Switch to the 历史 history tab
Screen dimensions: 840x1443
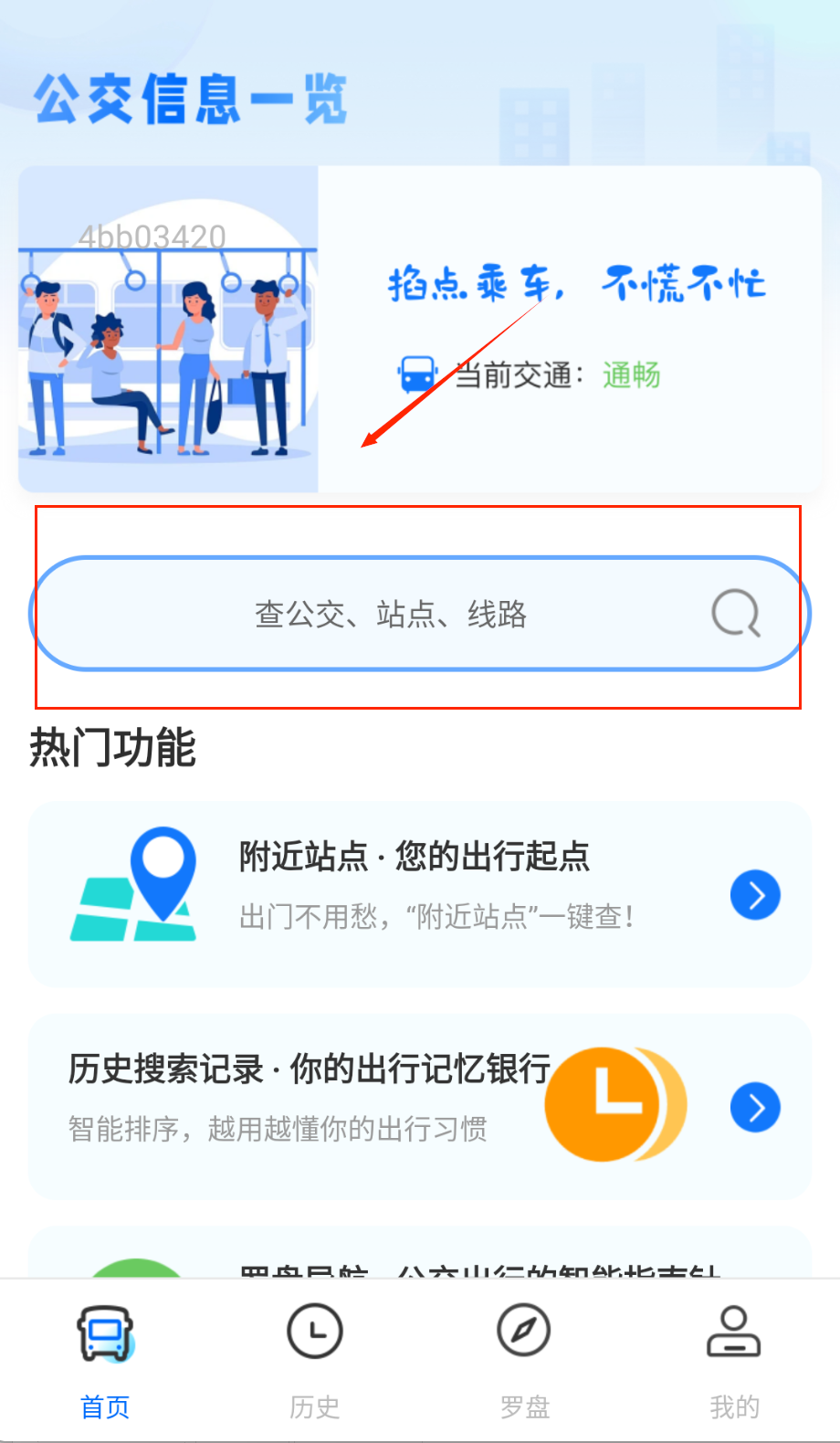pyautogui.click(x=315, y=1361)
